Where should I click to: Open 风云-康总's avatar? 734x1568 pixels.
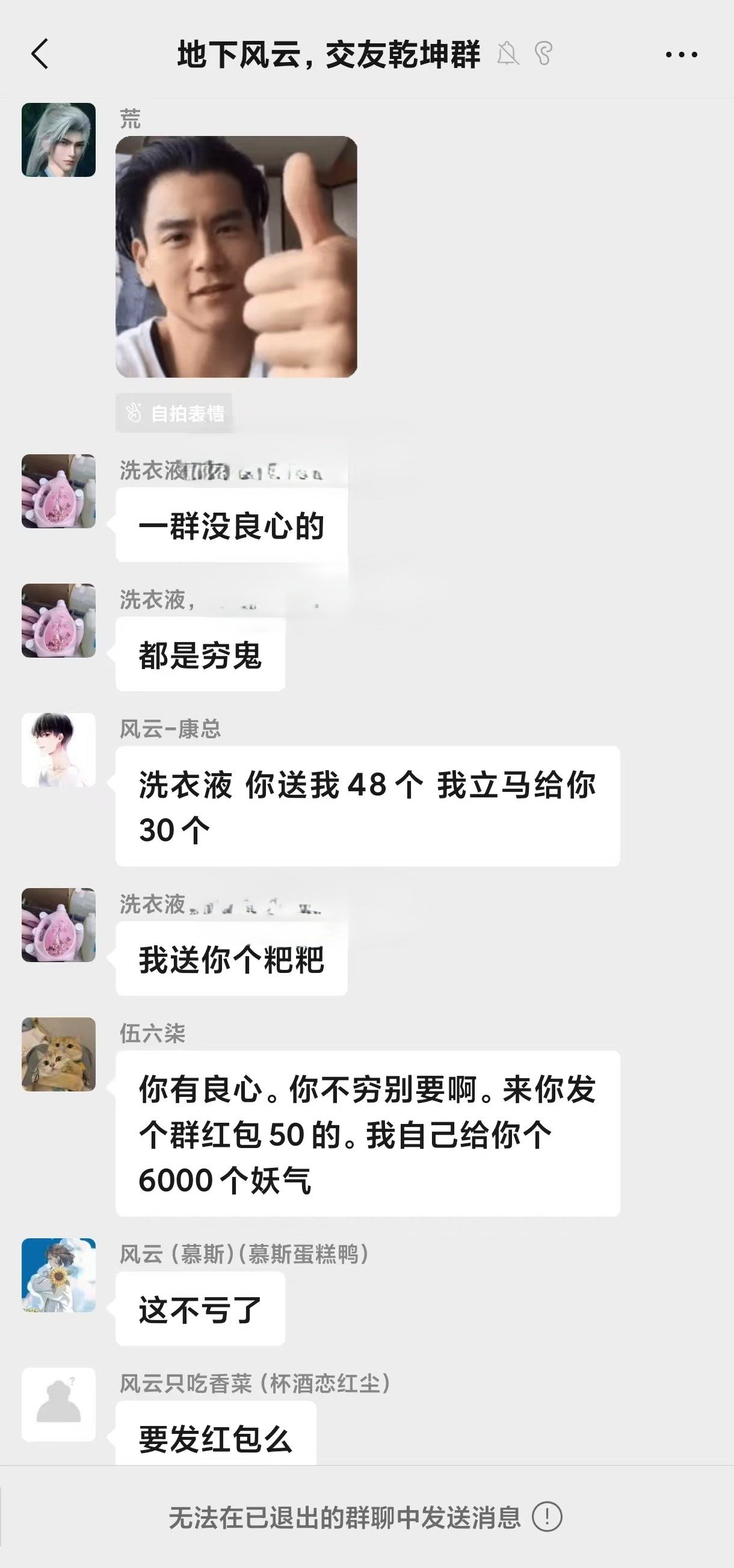58,750
